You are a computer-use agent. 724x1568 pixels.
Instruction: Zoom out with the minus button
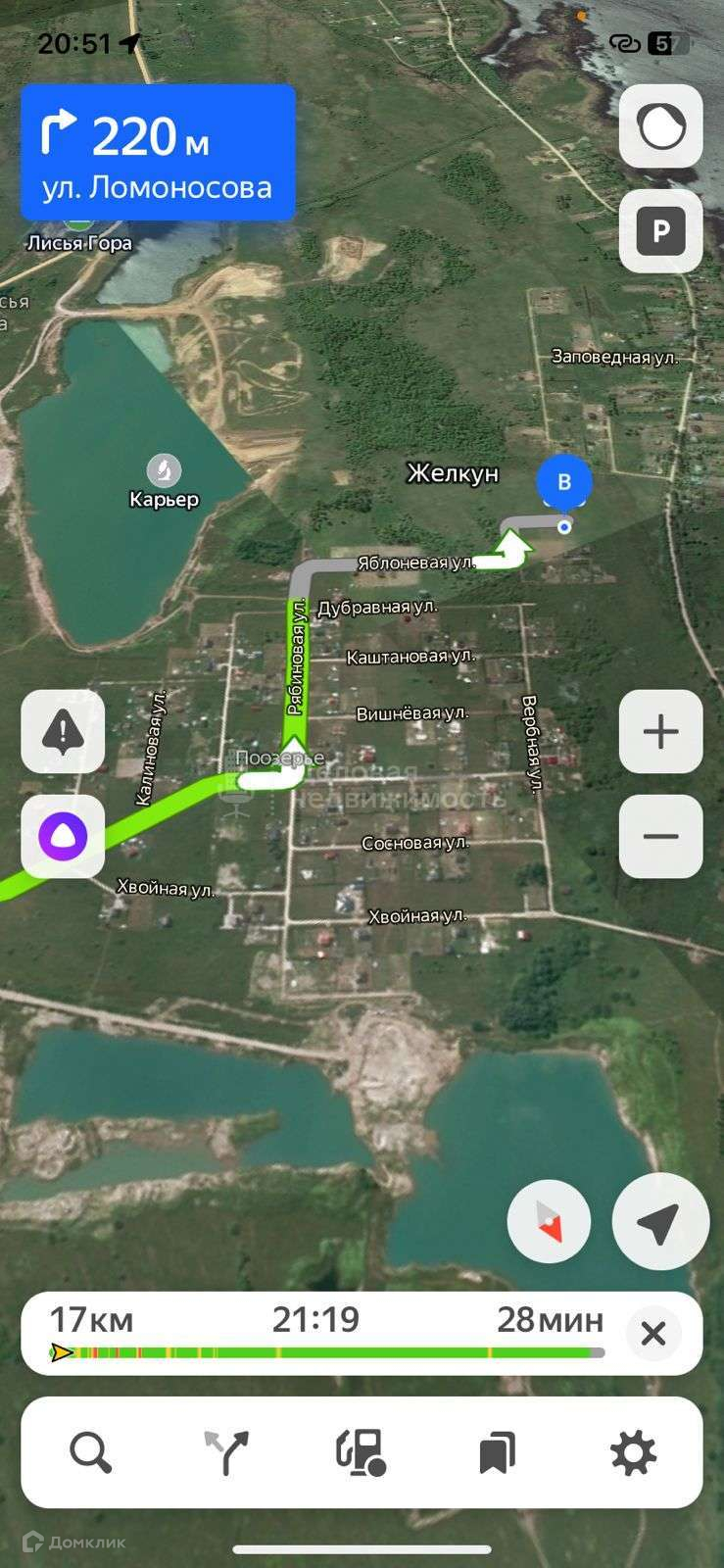click(660, 836)
